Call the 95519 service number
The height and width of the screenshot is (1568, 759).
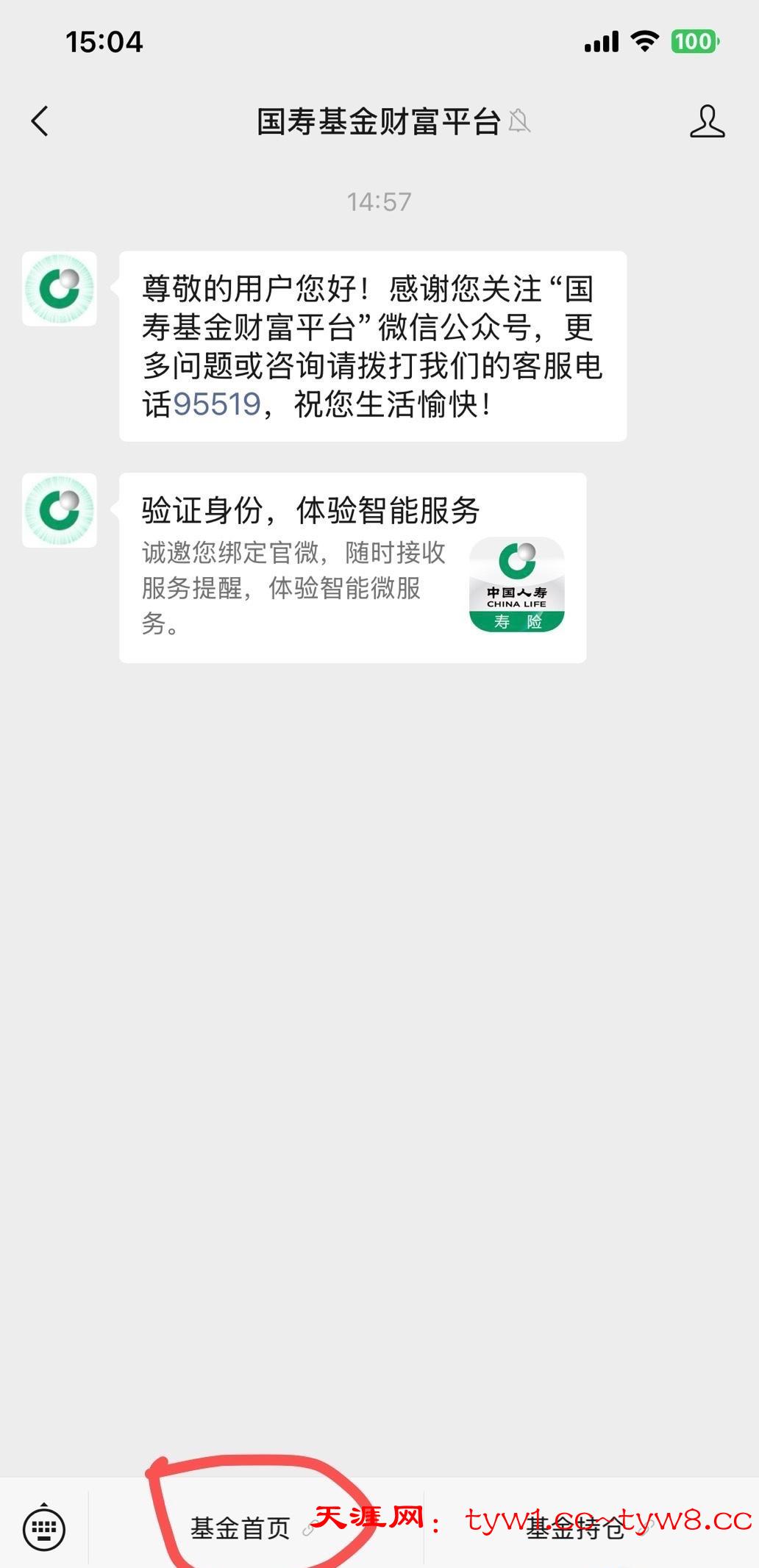click(x=217, y=404)
